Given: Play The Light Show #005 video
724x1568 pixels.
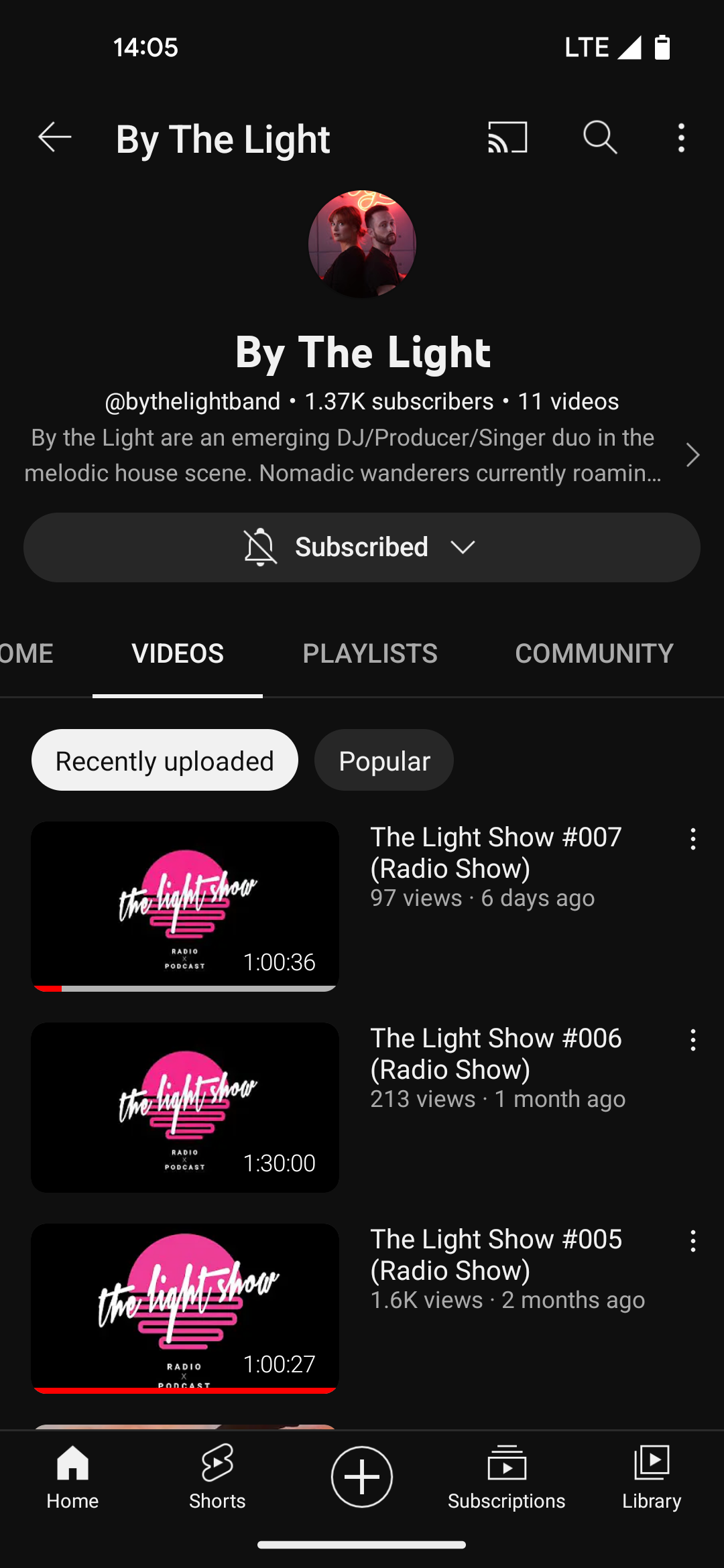Looking at the screenshot, I should coord(185,1308).
